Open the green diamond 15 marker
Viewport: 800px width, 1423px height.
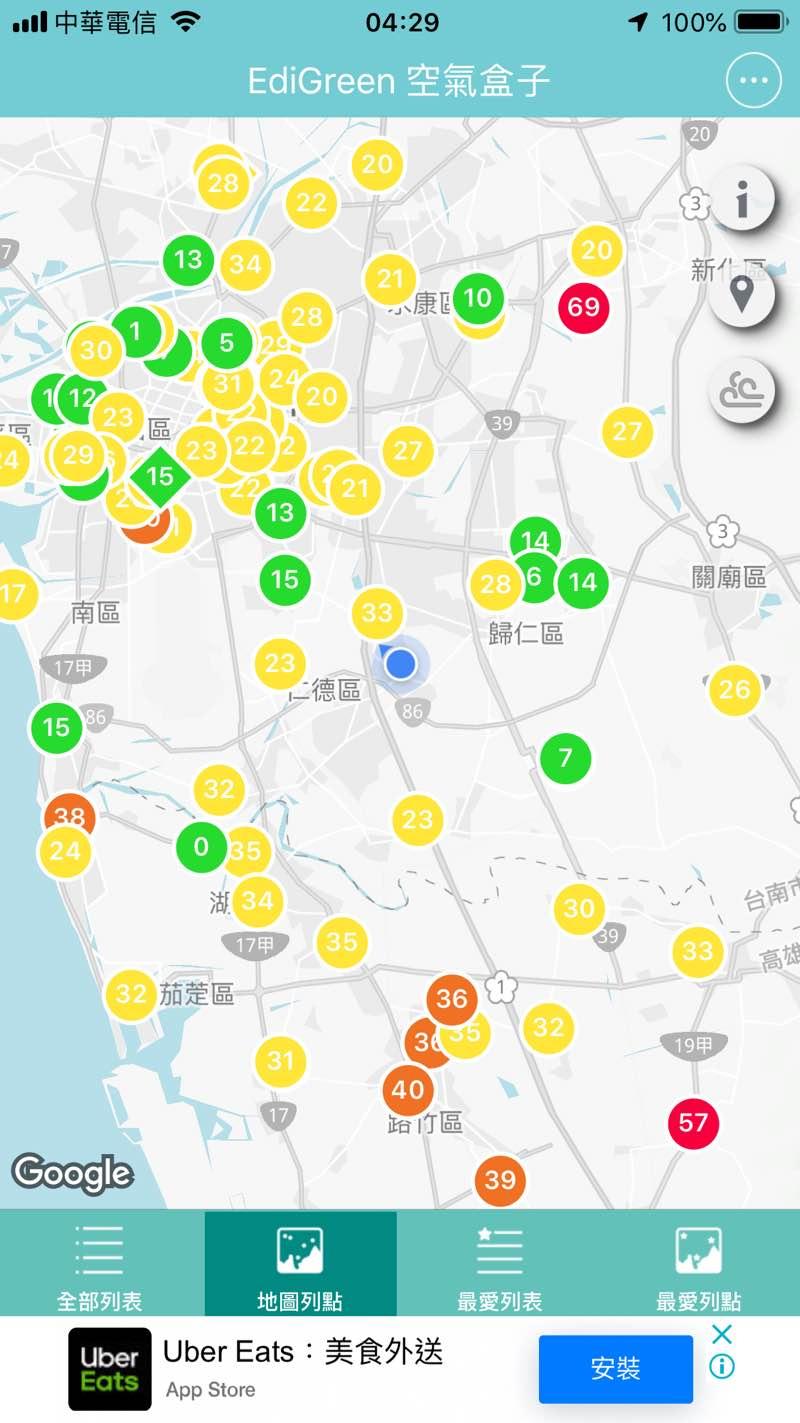[160, 476]
